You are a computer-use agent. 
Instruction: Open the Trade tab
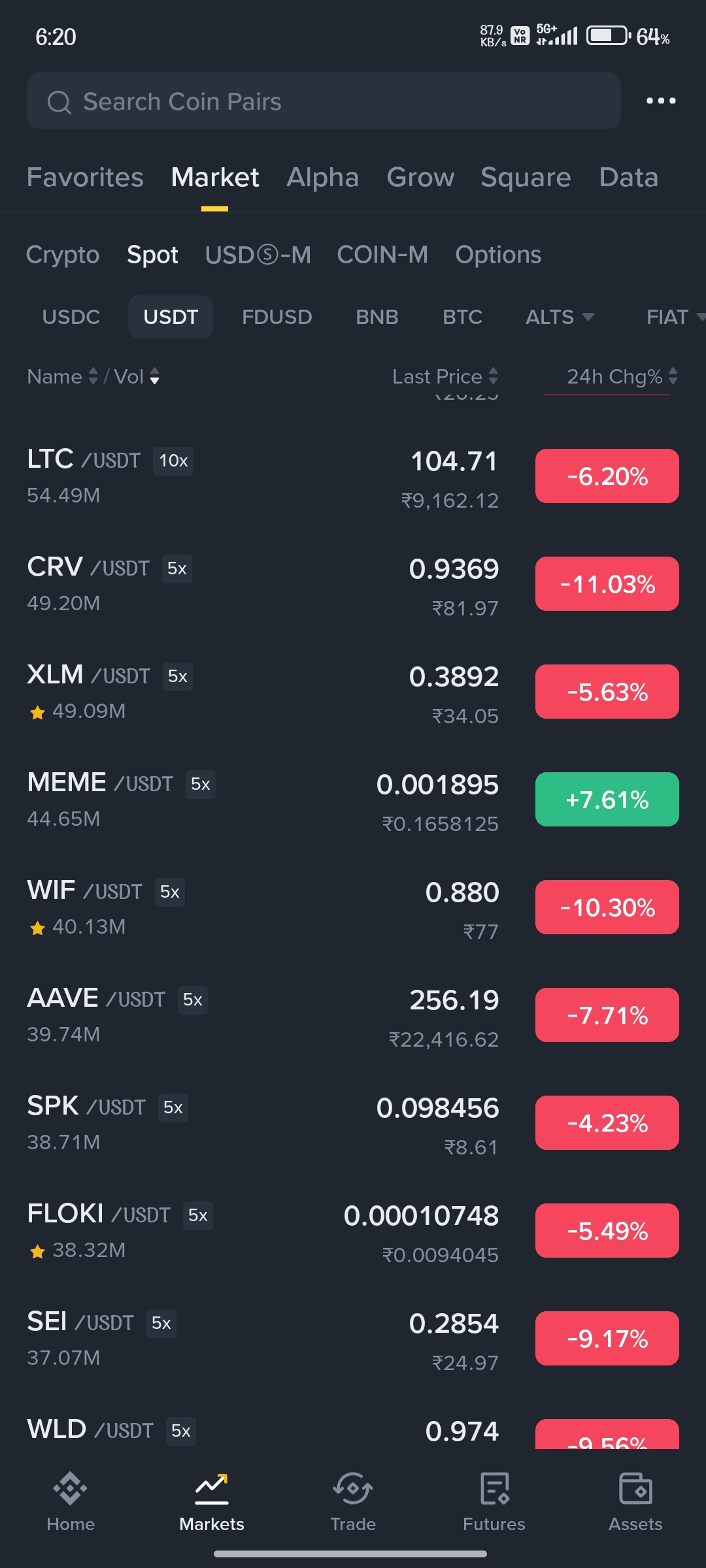pyautogui.click(x=353, y=1501)
